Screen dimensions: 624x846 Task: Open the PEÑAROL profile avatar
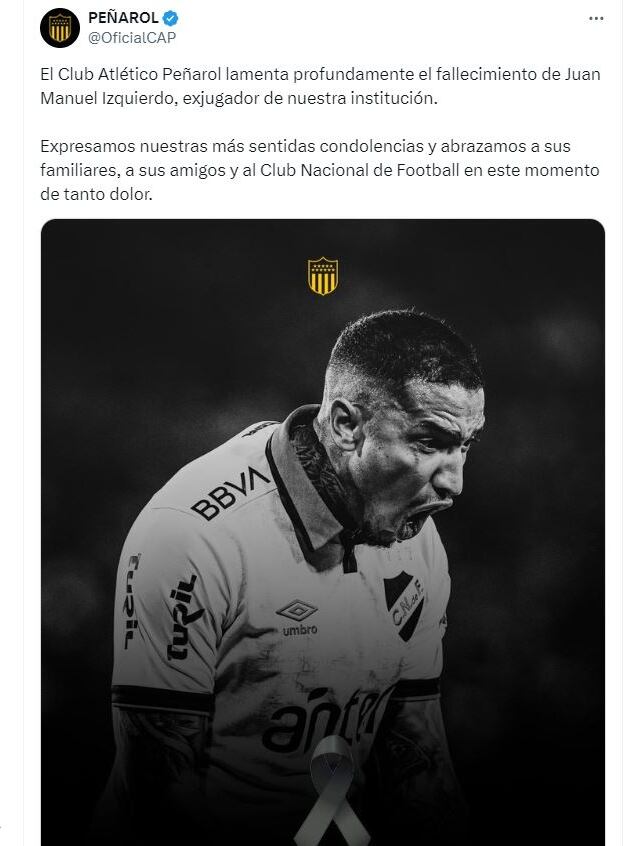point(60,27)
